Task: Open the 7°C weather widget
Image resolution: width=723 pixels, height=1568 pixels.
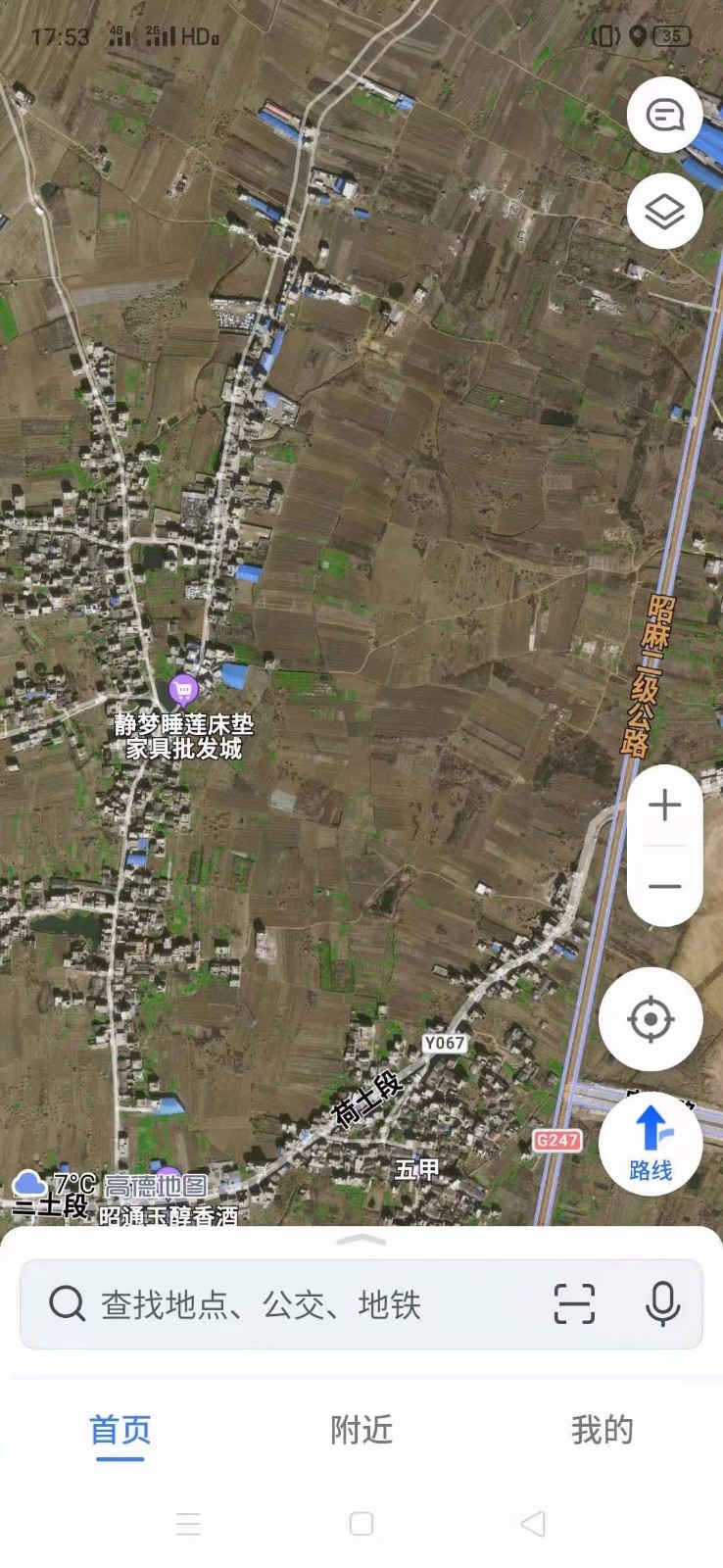Action: [54, 1184]
